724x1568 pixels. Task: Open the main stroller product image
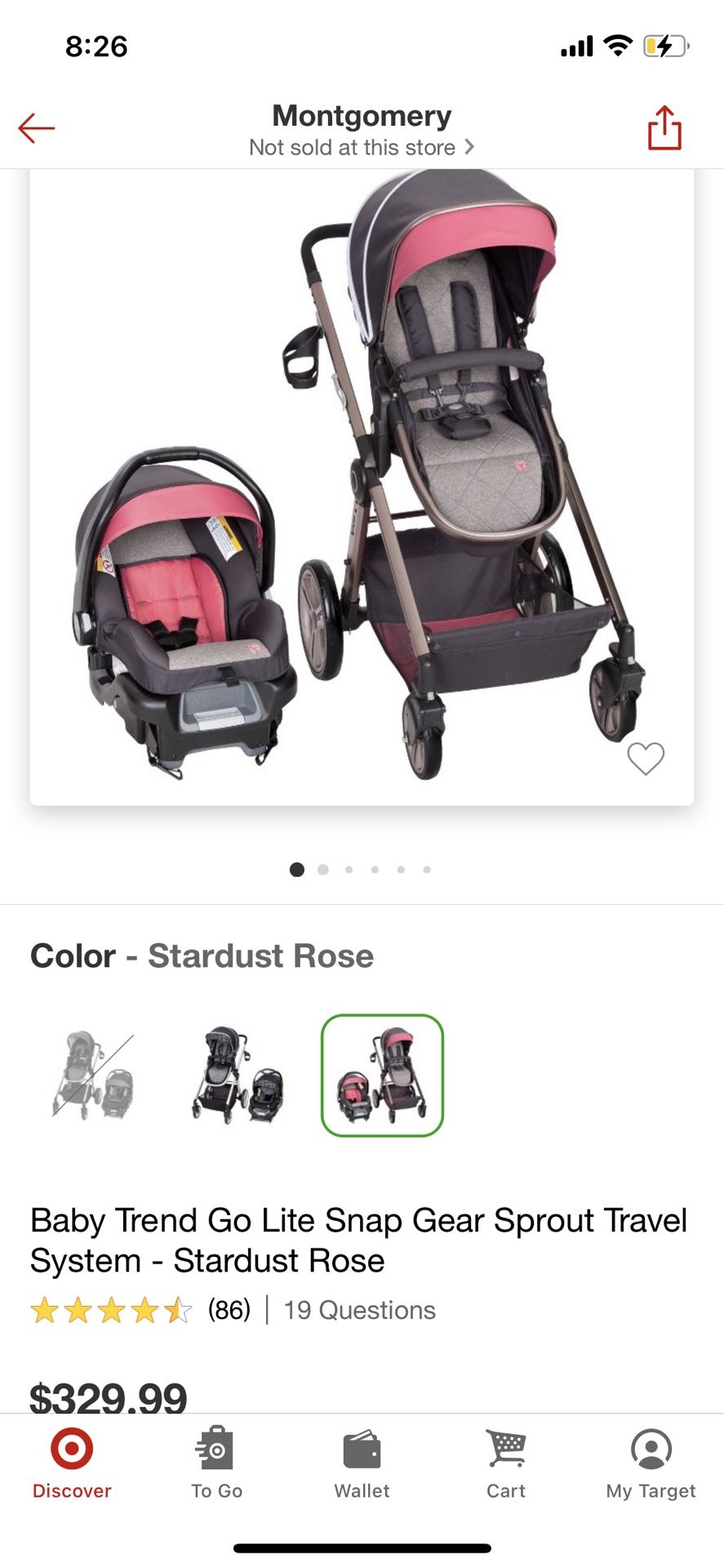click(x=362, y=487)
